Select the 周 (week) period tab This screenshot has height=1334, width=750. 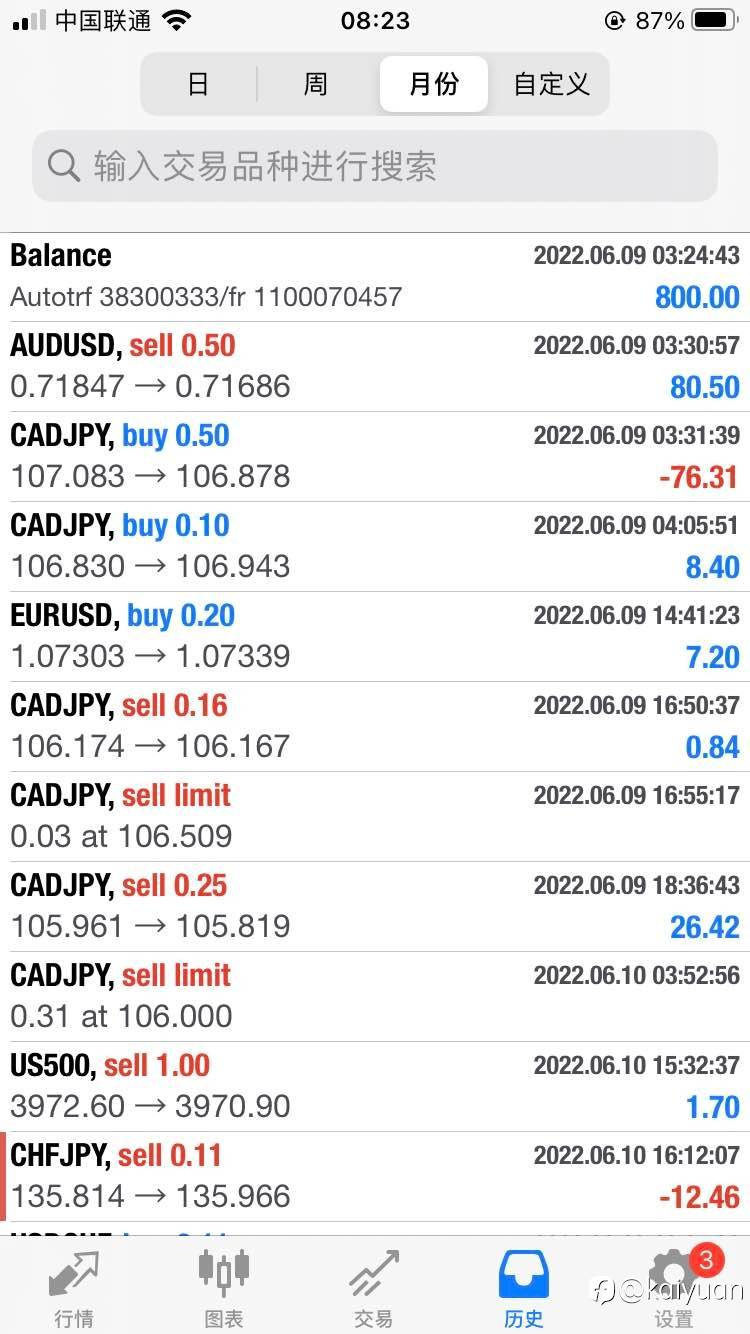coord(316,84)
